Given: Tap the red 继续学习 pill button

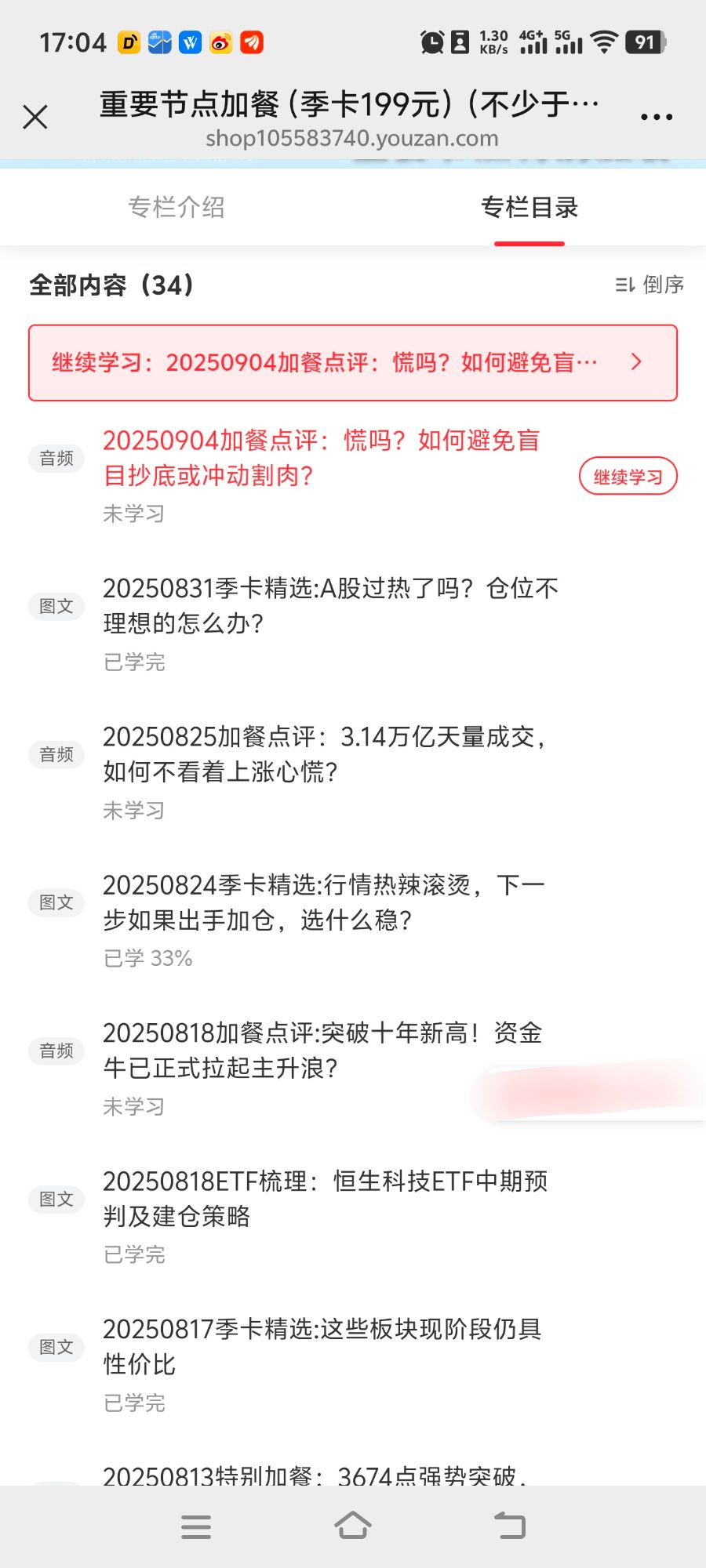Looking at the screenshot, I should pyautogui.click(x=628, y=476).
